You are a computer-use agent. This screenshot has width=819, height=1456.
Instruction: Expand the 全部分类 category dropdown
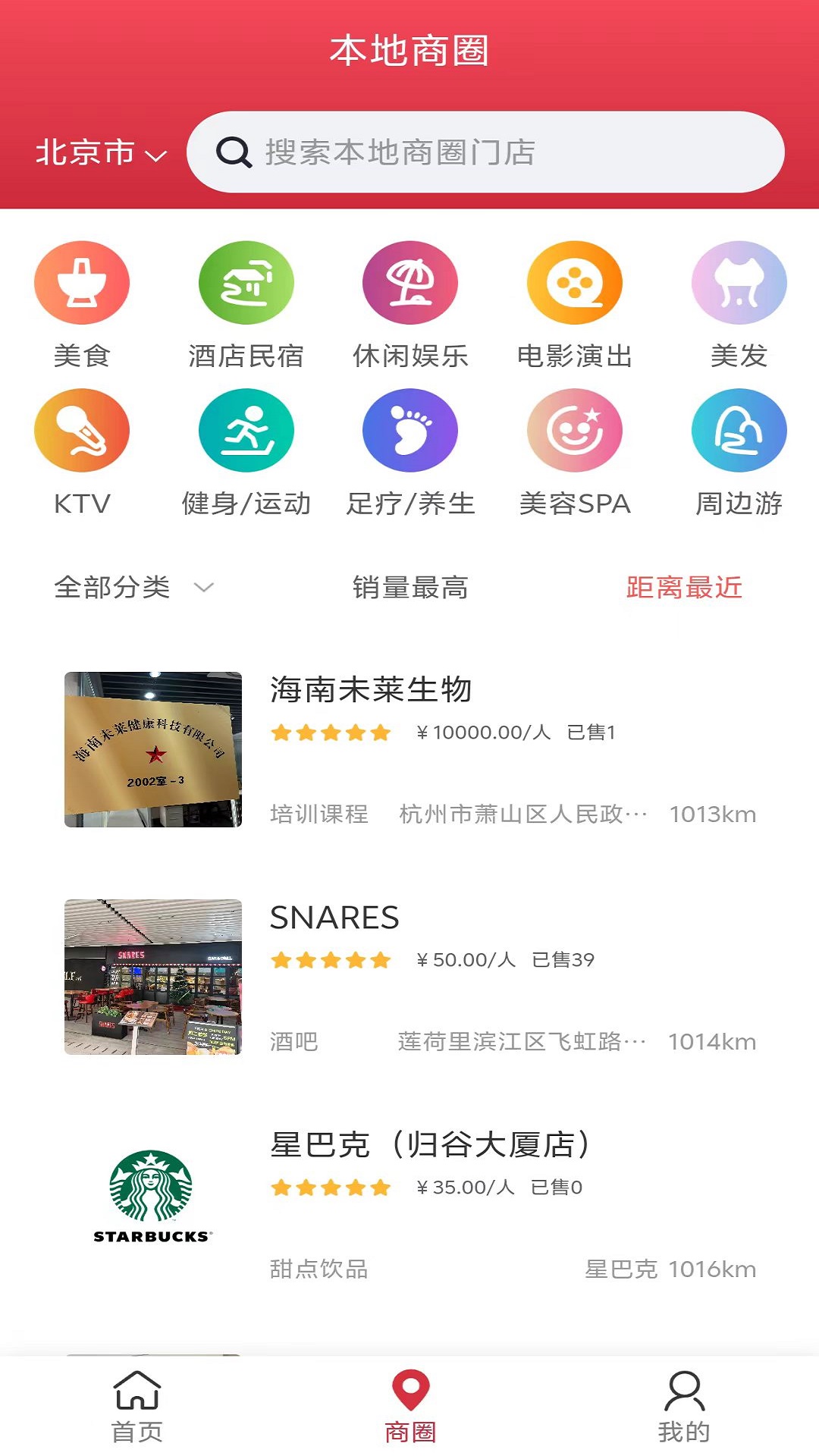pyautogui.click(x=133, y=586)
